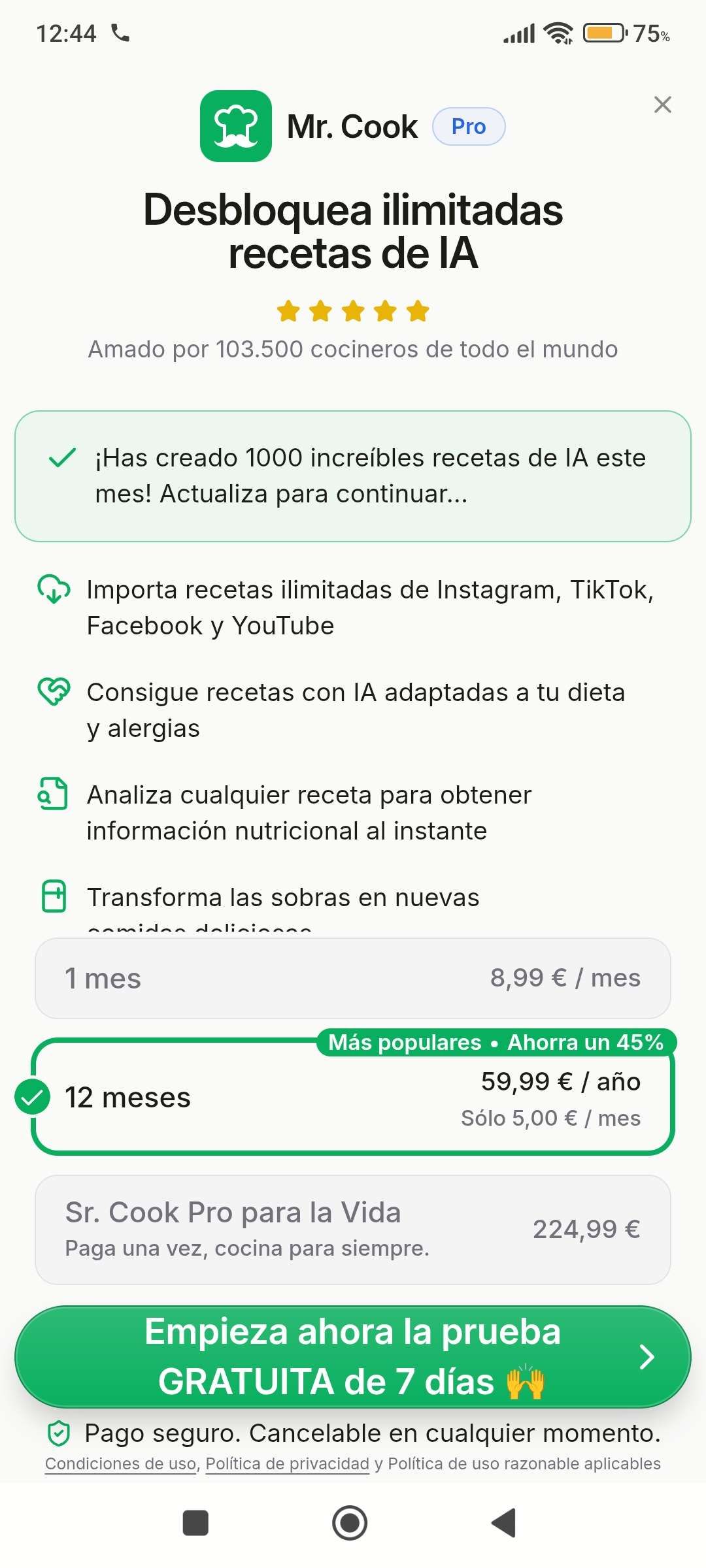Choose the 12 meses annual plan
Screen dimensions: 706x1568
click(x=353, y=1097)
